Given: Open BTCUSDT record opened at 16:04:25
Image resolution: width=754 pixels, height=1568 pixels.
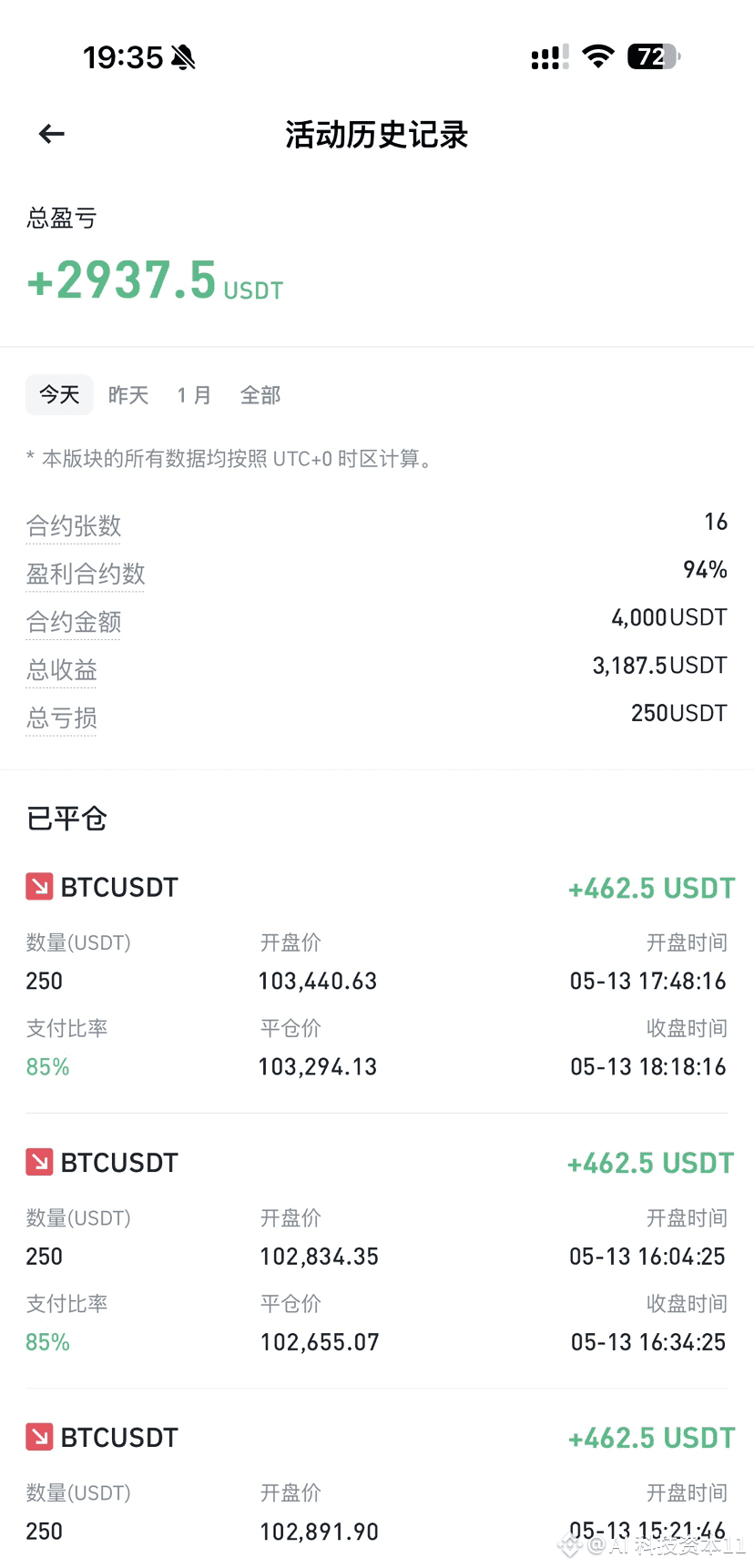Looking at the screenshot, I should point(377,1252).
